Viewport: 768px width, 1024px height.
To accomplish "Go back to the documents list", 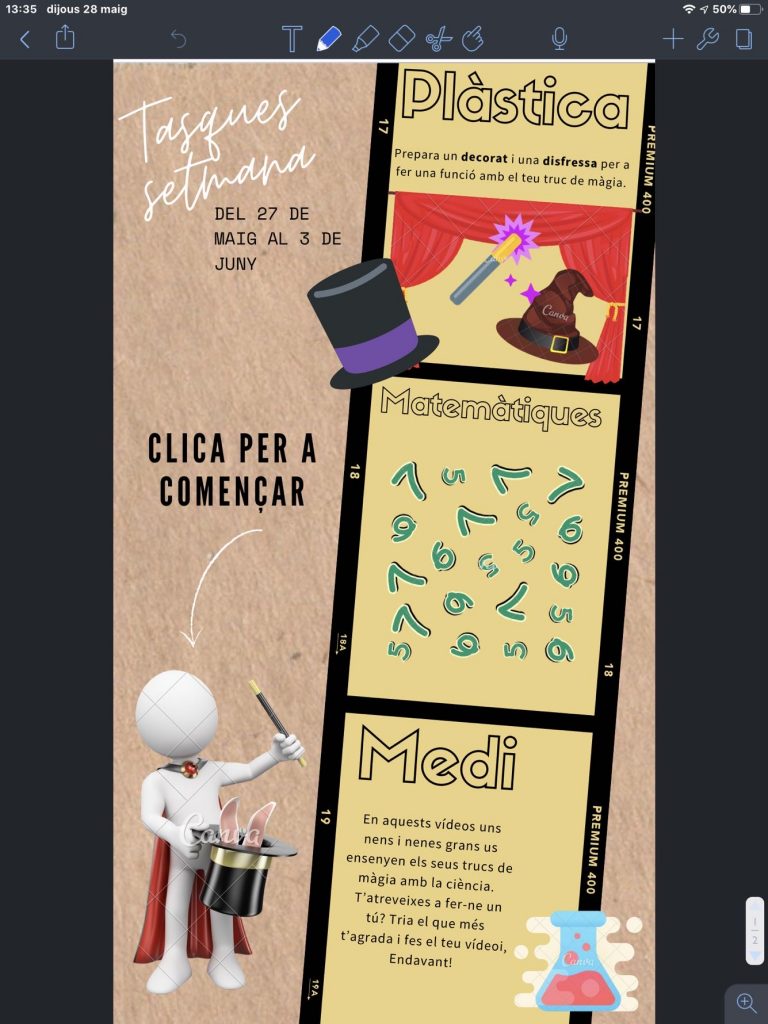I will (25, 39).
